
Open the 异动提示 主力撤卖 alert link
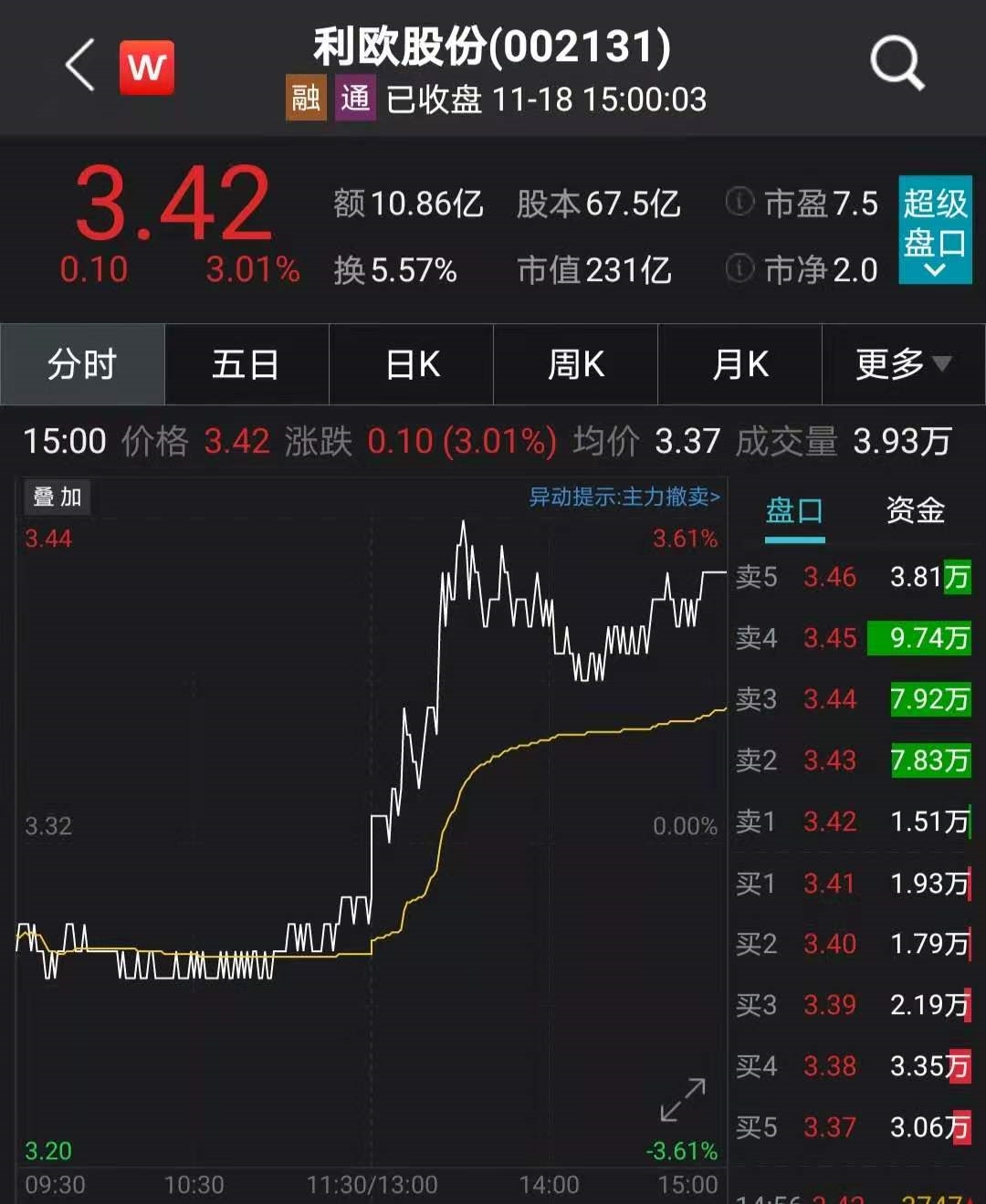click(624, 497)
